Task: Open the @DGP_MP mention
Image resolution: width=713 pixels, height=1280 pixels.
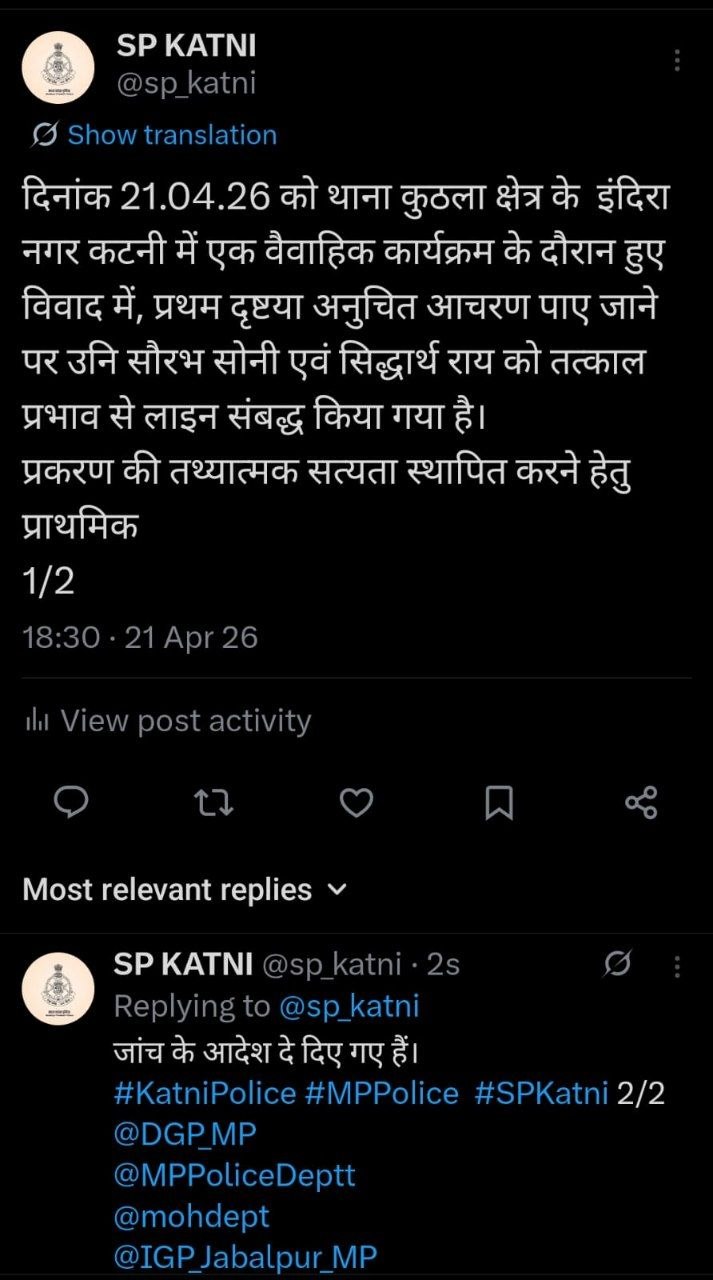Action: pyautogui.click(x=185, y=1133)
